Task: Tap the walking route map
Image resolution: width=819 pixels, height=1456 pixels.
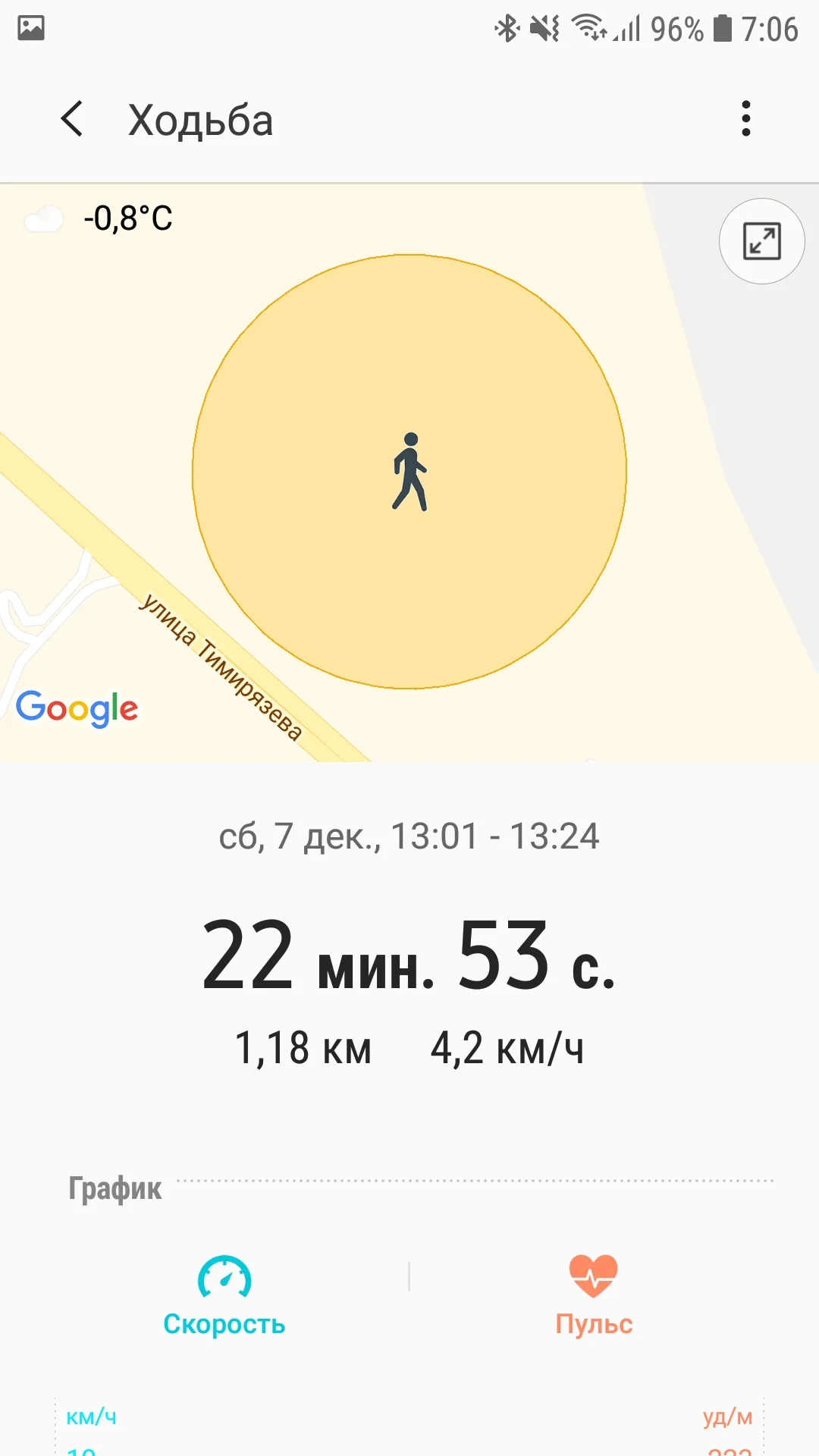Action: [409, 472]
